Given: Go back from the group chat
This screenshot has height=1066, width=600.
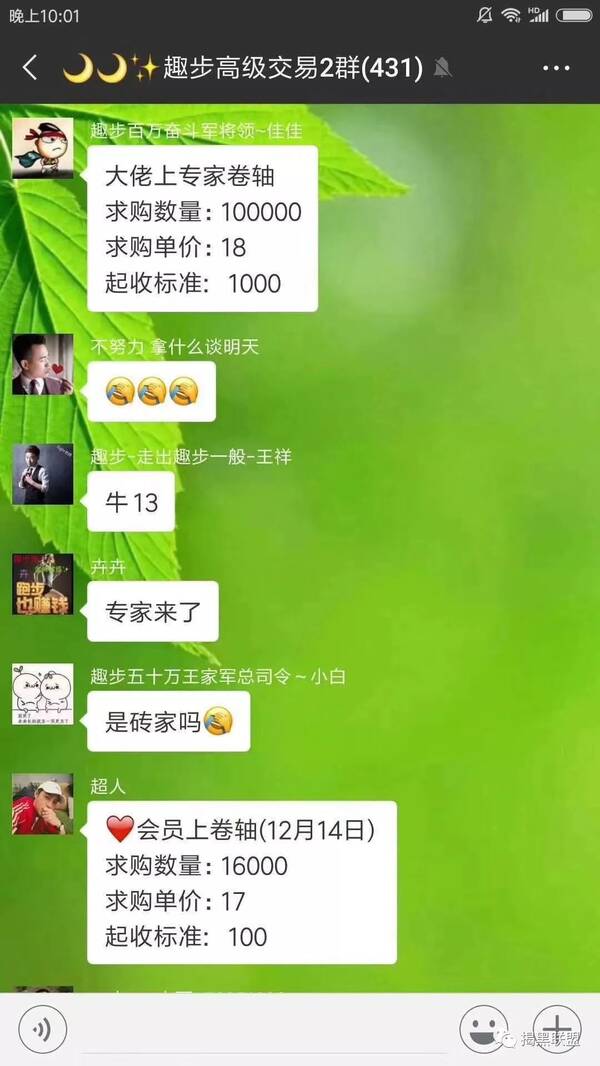Looking at the screenshot, I should pos(30,68).
